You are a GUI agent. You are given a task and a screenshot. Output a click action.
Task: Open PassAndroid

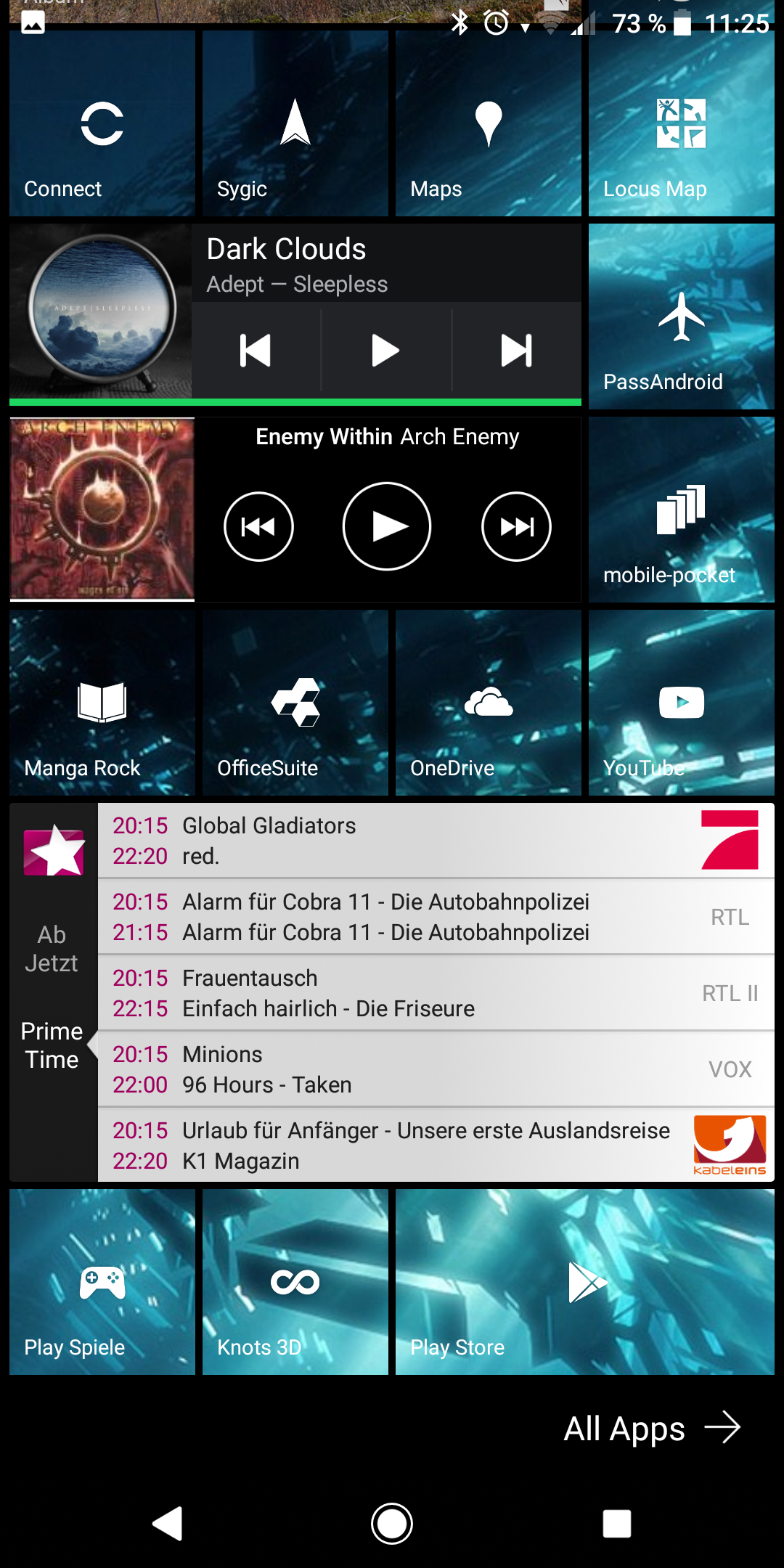(681, 317)
